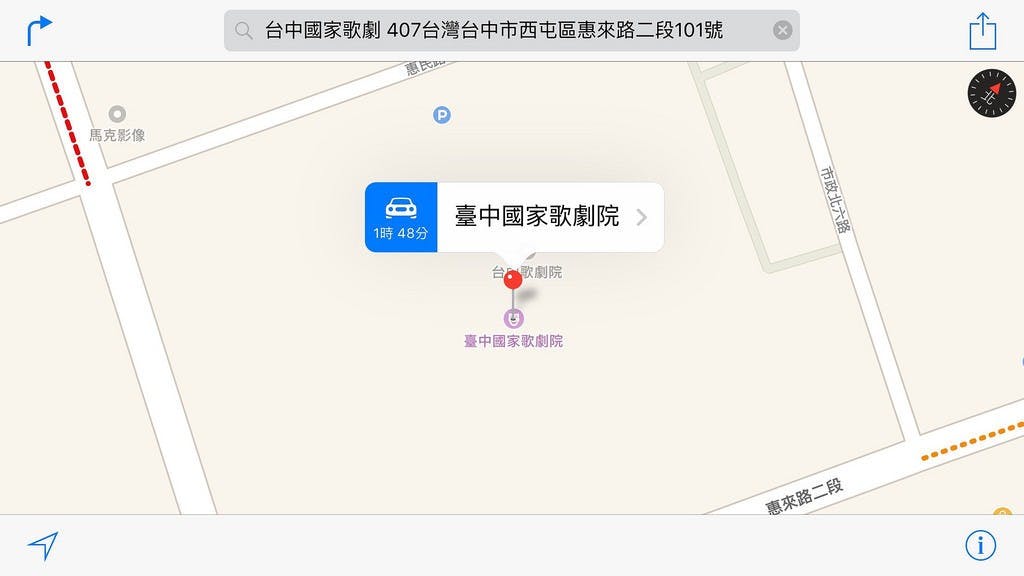Screen dimensions: 1024x576
Task: Open details for 臺中國家歌劇院 callout
Action: (x=550, y=217)
